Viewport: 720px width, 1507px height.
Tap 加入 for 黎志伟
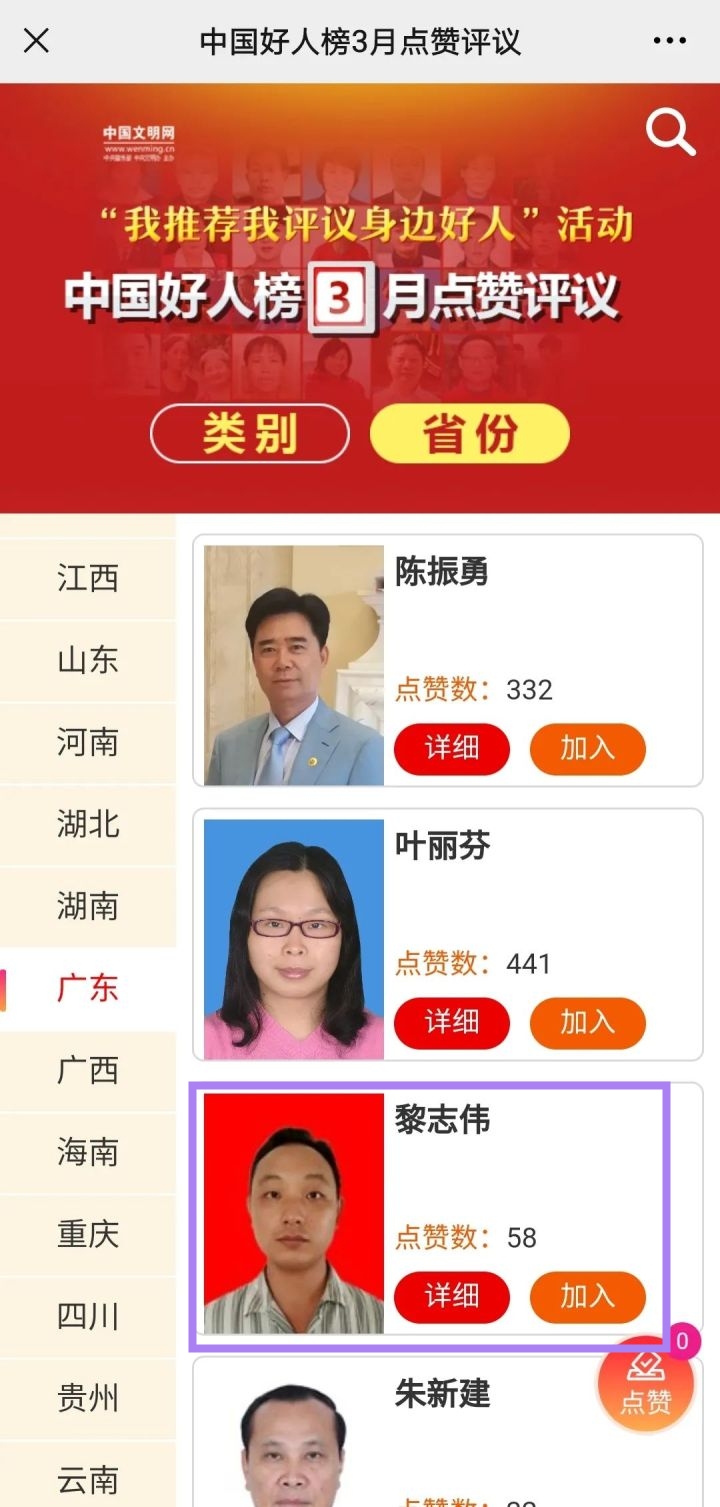coord(587,1296)
